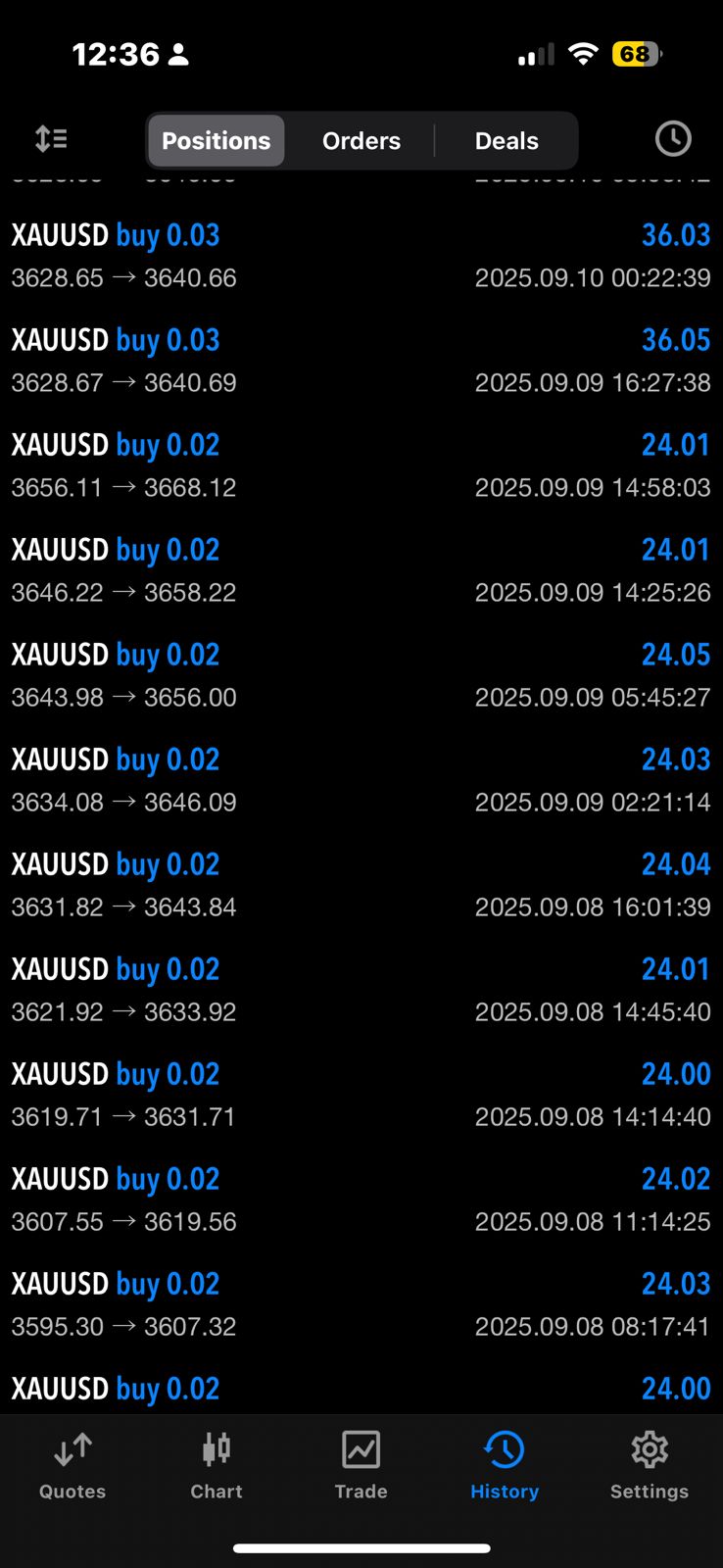Tap the clock icon in the top right
Screen dimensions: 723x1568
(x=672, y=138)
